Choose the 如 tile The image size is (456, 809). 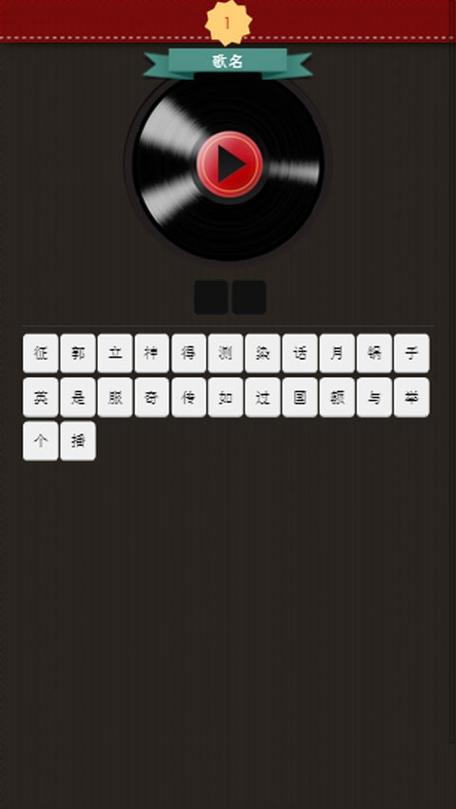225,397
